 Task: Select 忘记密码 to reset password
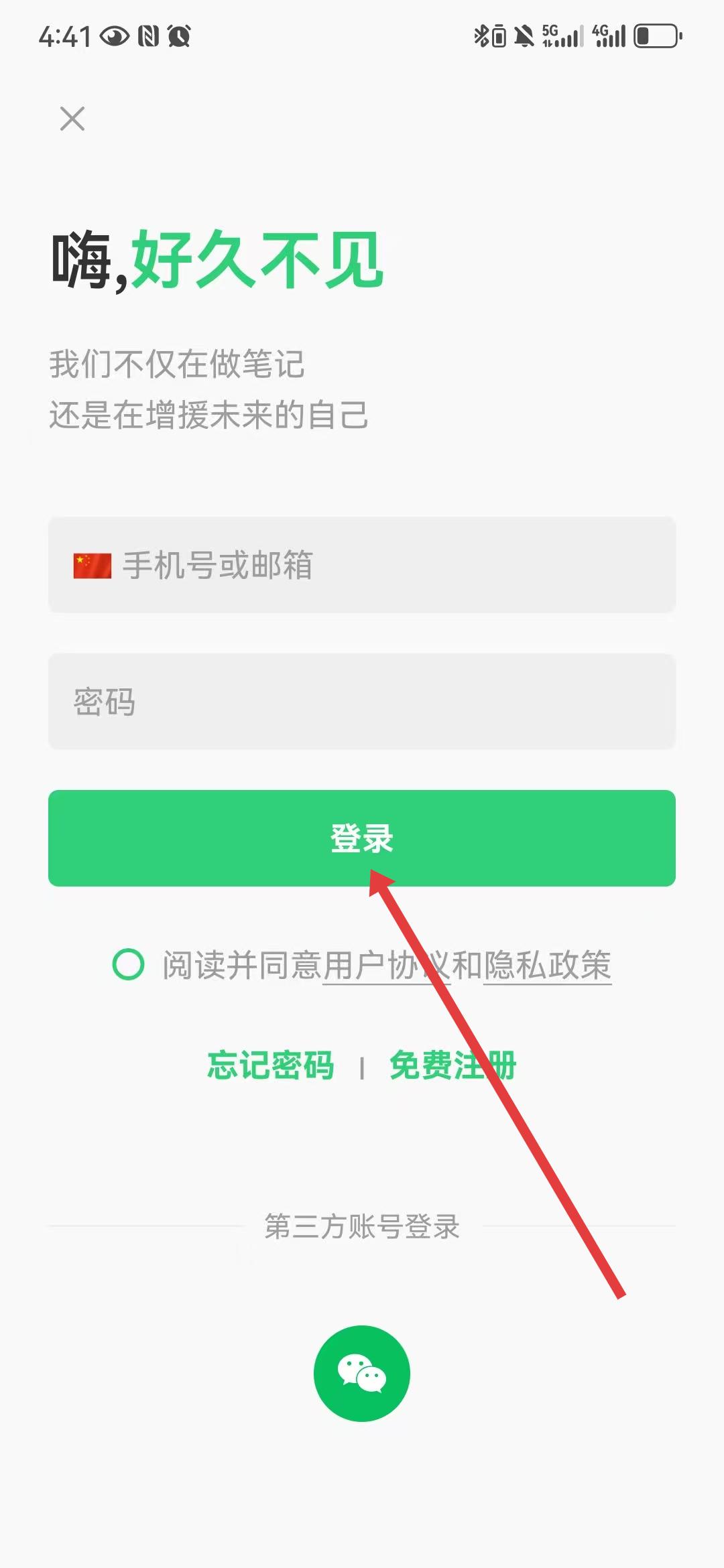click(x=270, y=1065)
